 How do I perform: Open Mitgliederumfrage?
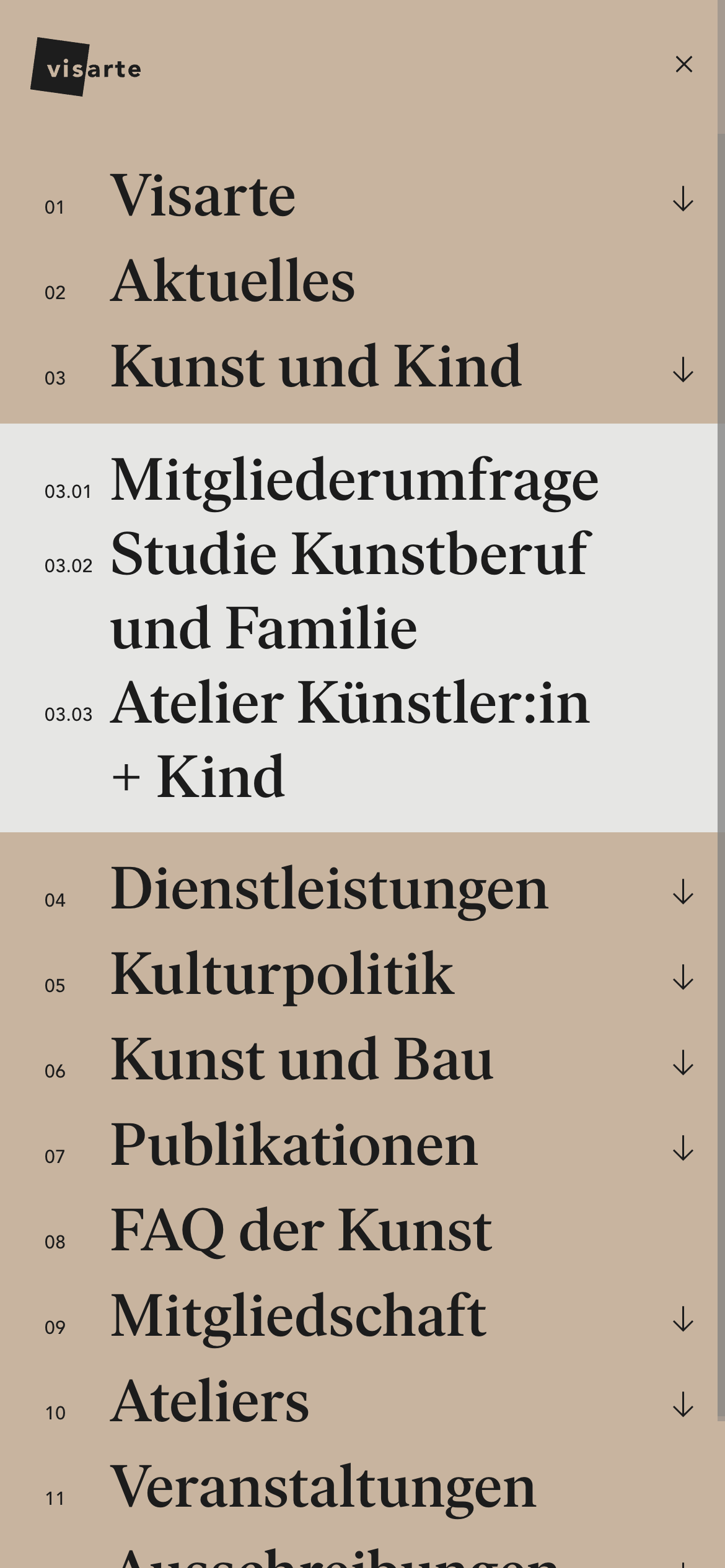[x=354, y=481]
